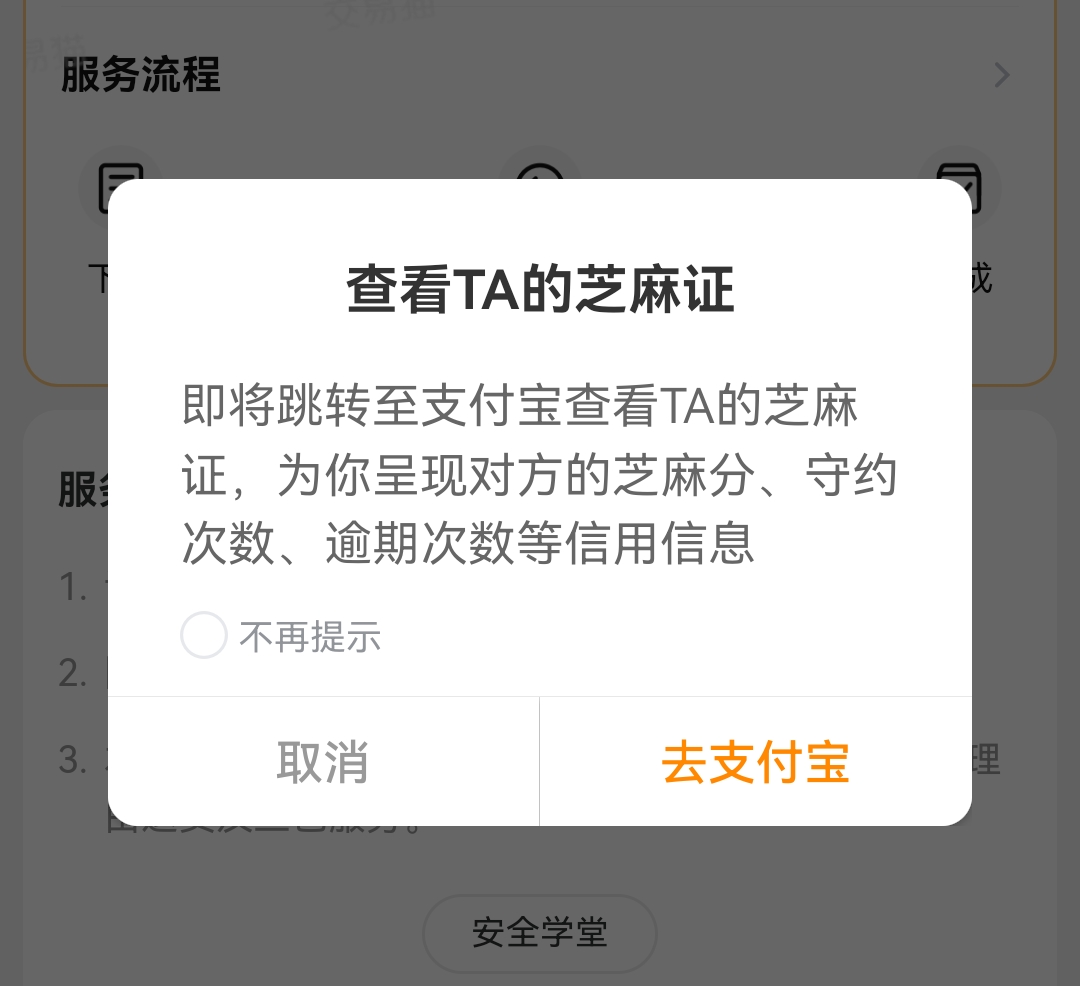
Task: Go to Alipay via 去支付宝
Action: [x=755, y=762]
